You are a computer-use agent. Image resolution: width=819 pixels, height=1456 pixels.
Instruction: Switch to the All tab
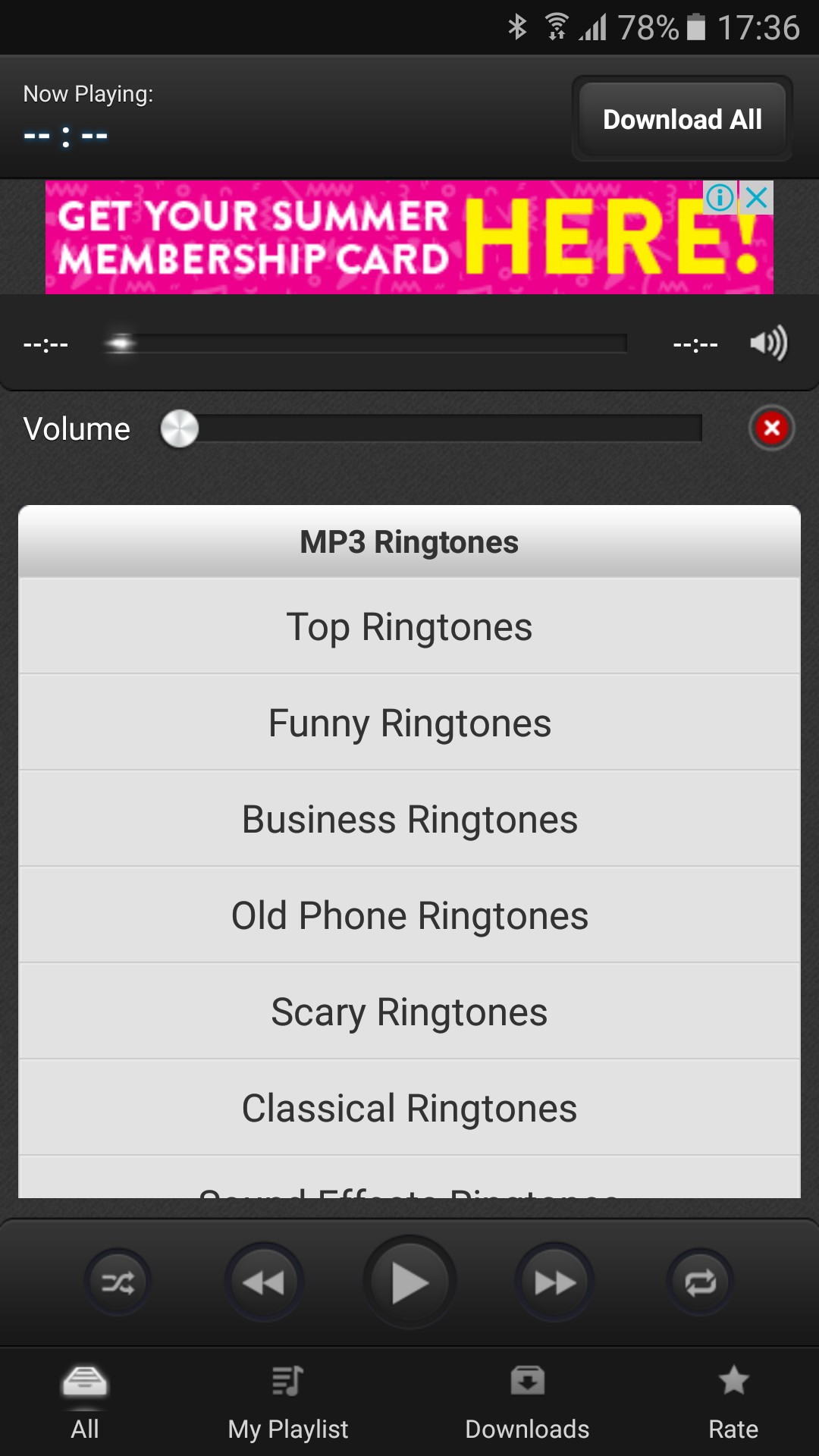click(x=85, y=1402)
